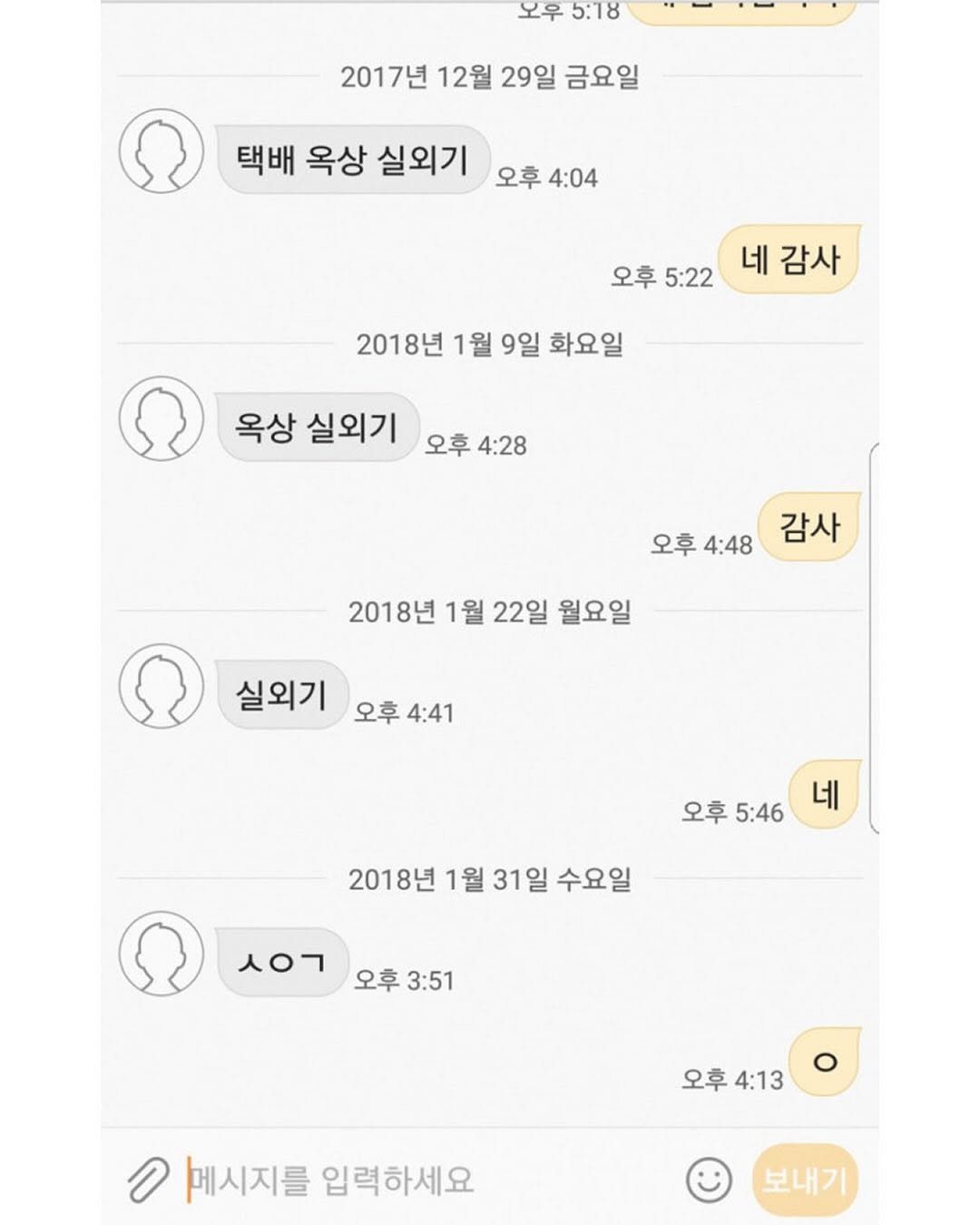Open contact avatar beside ㅅㅇㄱ message
The image size is (980, 1225).
pos(162,954)
